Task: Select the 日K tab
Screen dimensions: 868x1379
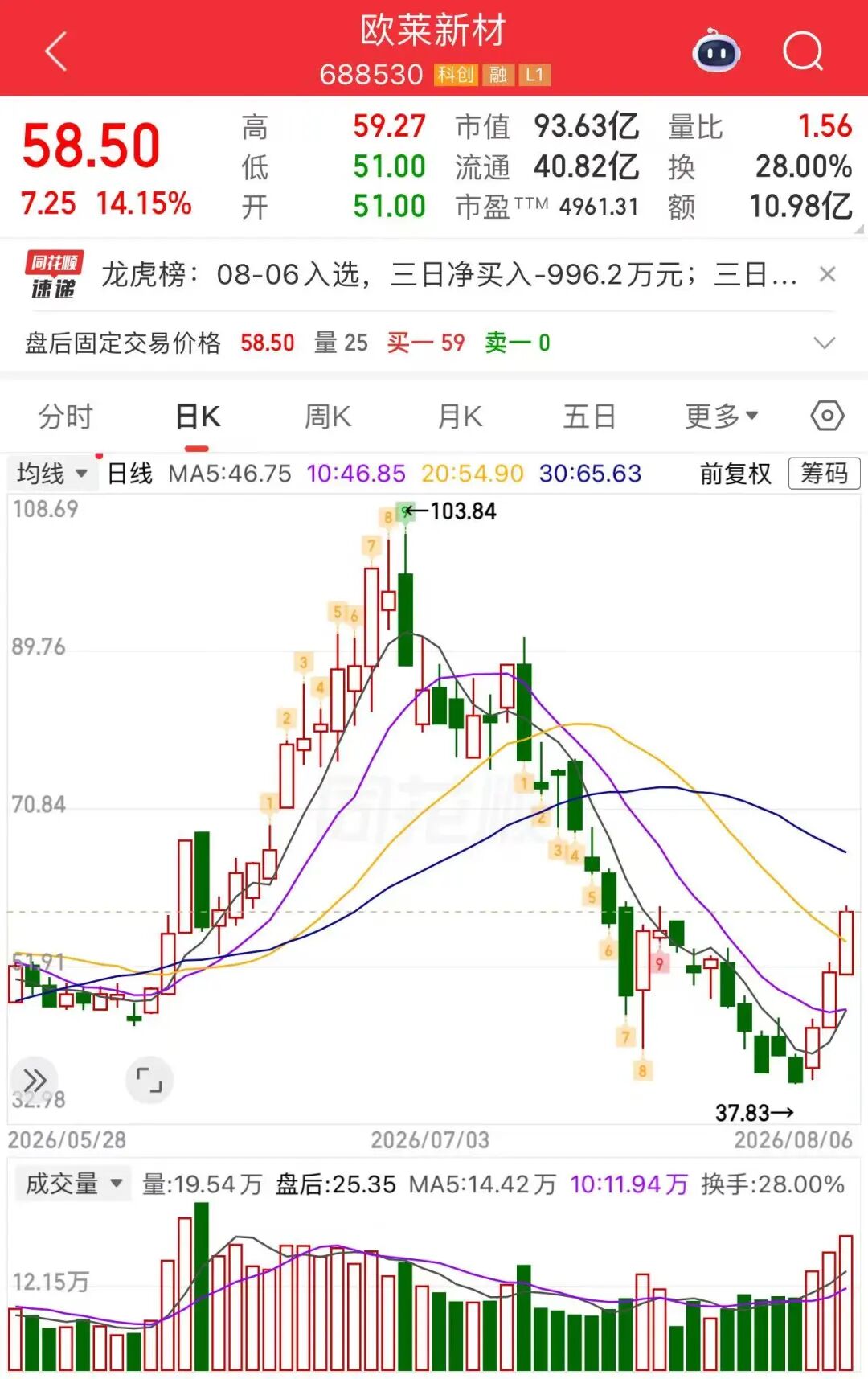Action: click(x=198, y=417)
